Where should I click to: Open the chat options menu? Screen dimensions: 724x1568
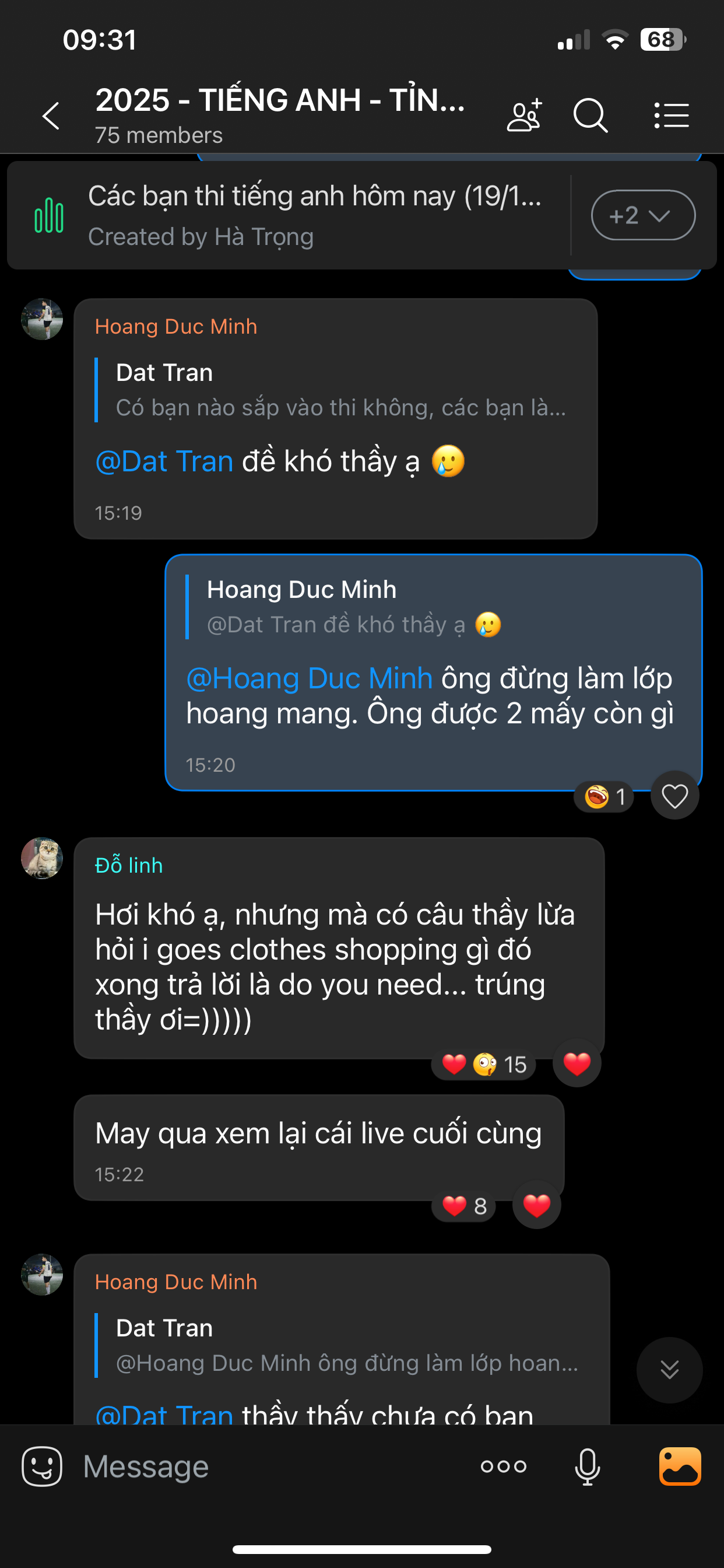[671, 115]
